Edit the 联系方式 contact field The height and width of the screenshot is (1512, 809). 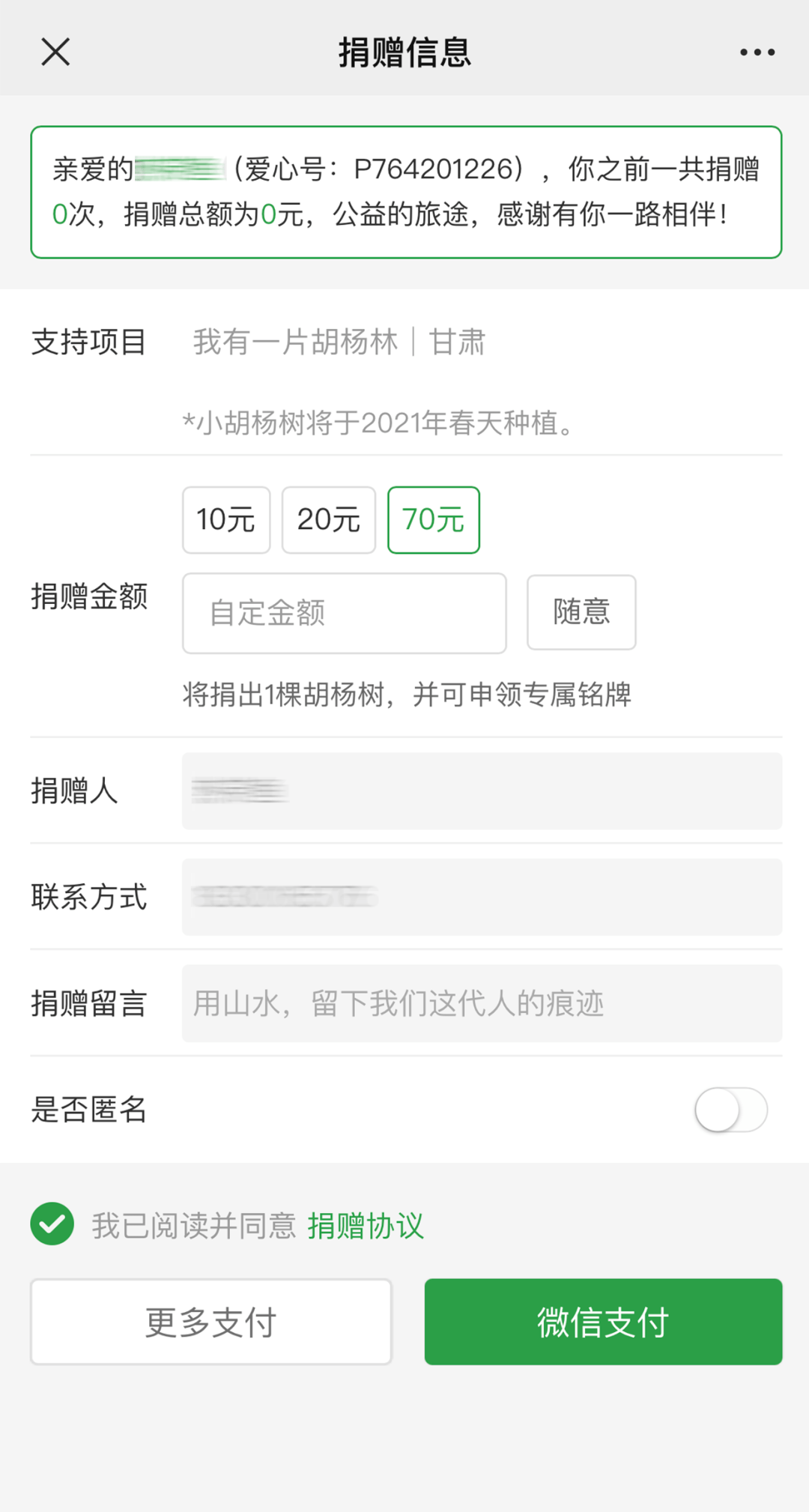482,897
